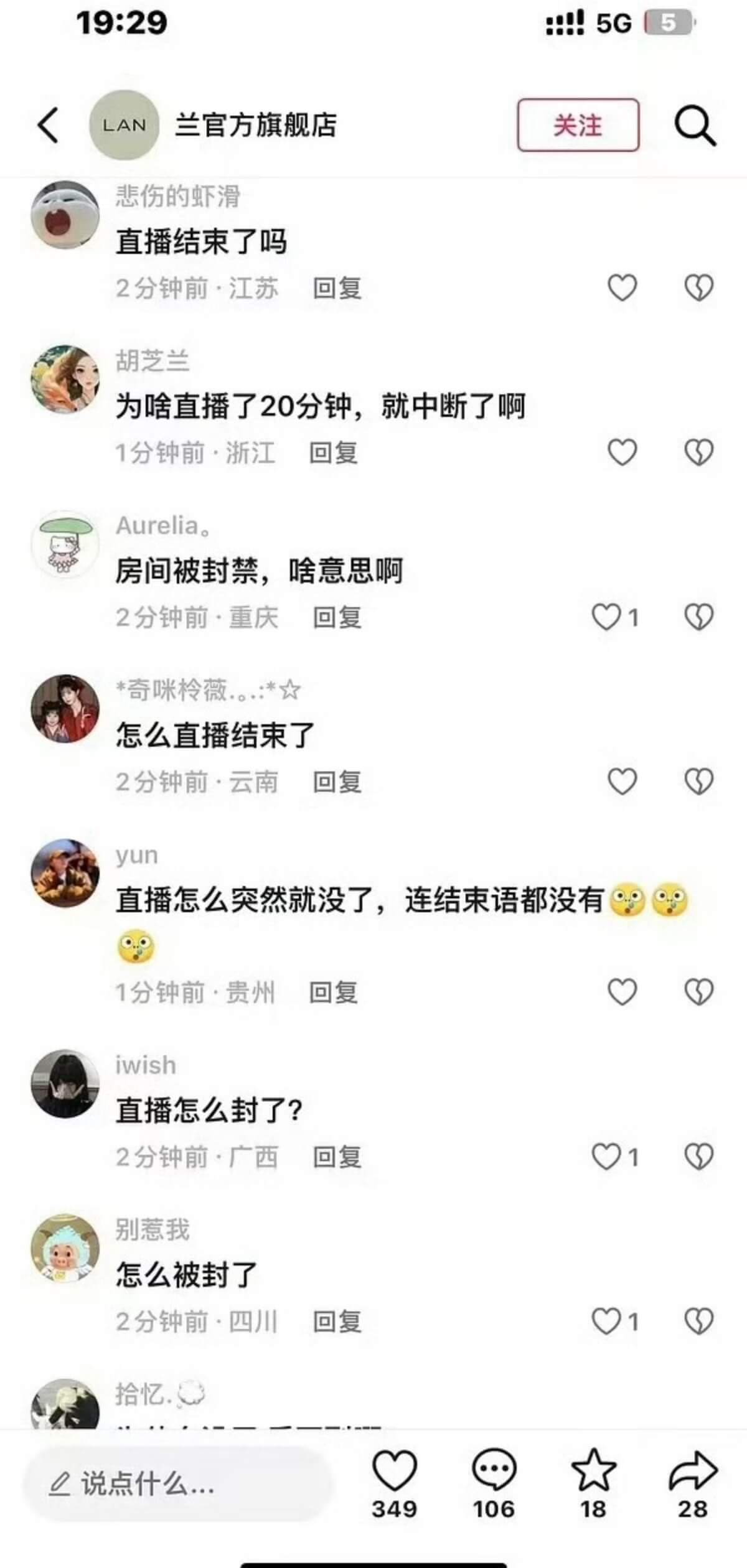Reply to Aurelia's comment

click(337, 618)
